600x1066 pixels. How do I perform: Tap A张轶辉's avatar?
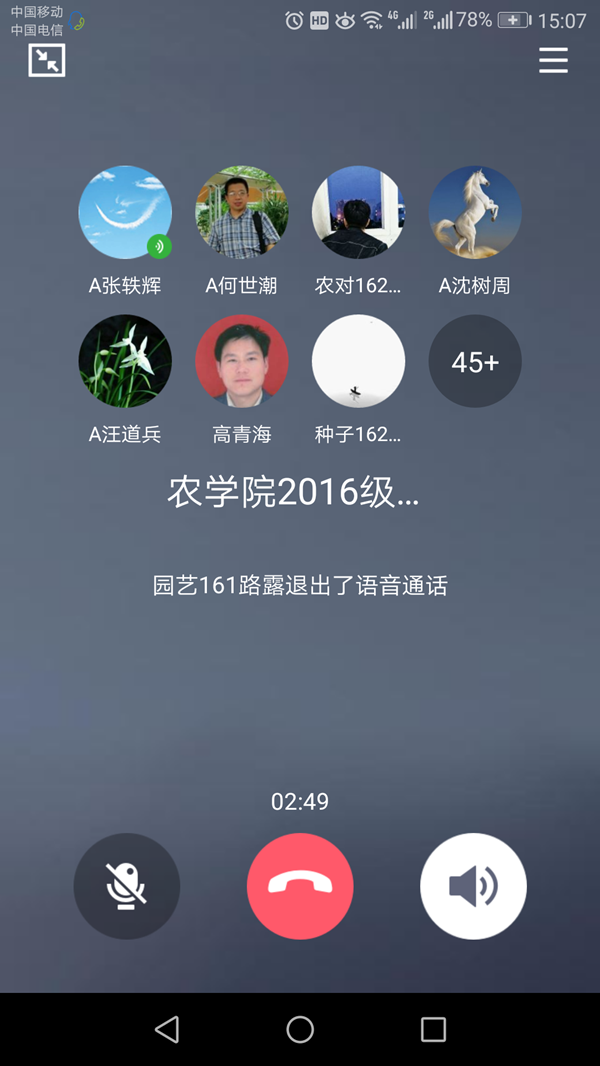coord(125,212)
